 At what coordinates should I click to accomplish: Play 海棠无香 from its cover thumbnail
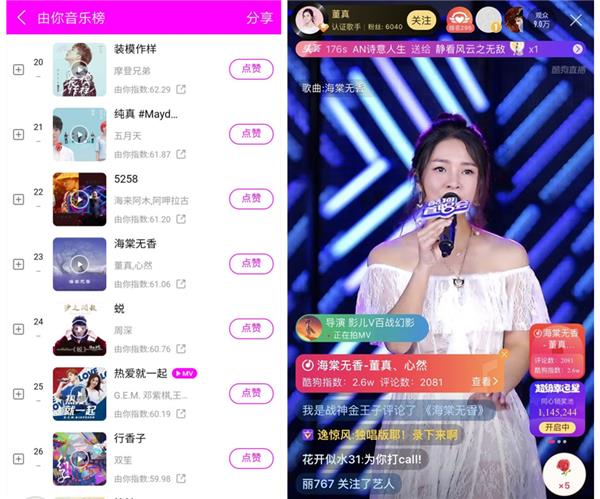tap(79, 264)
